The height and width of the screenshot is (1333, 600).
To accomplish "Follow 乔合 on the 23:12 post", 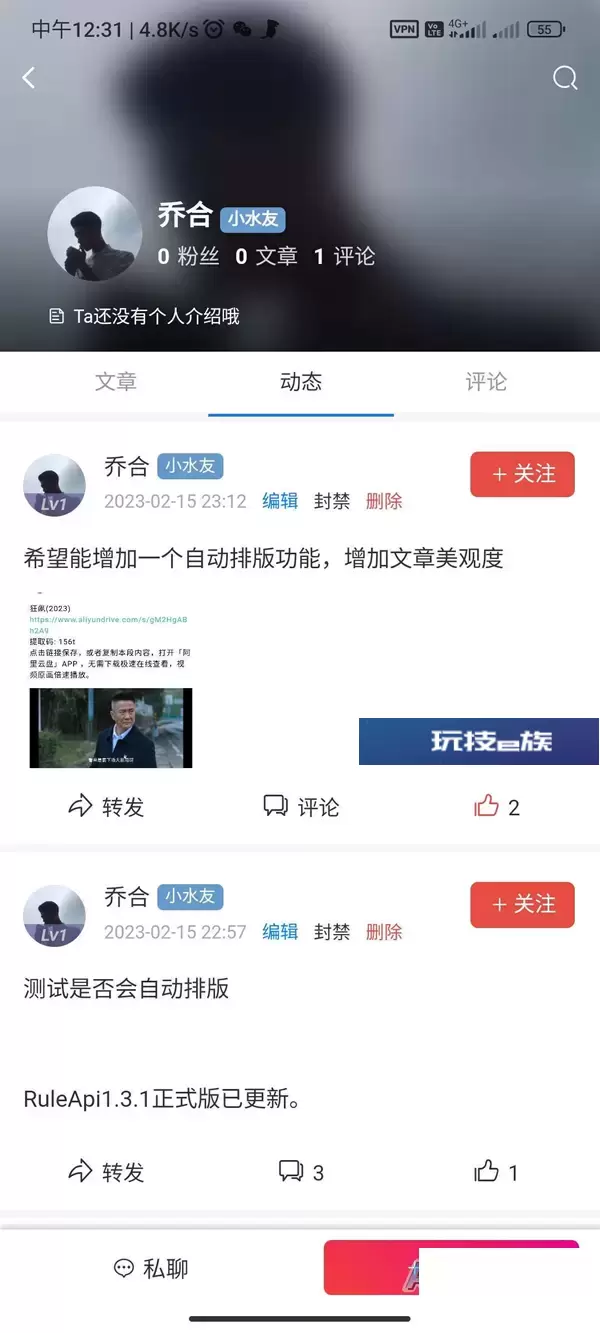I will click(522, 474).
